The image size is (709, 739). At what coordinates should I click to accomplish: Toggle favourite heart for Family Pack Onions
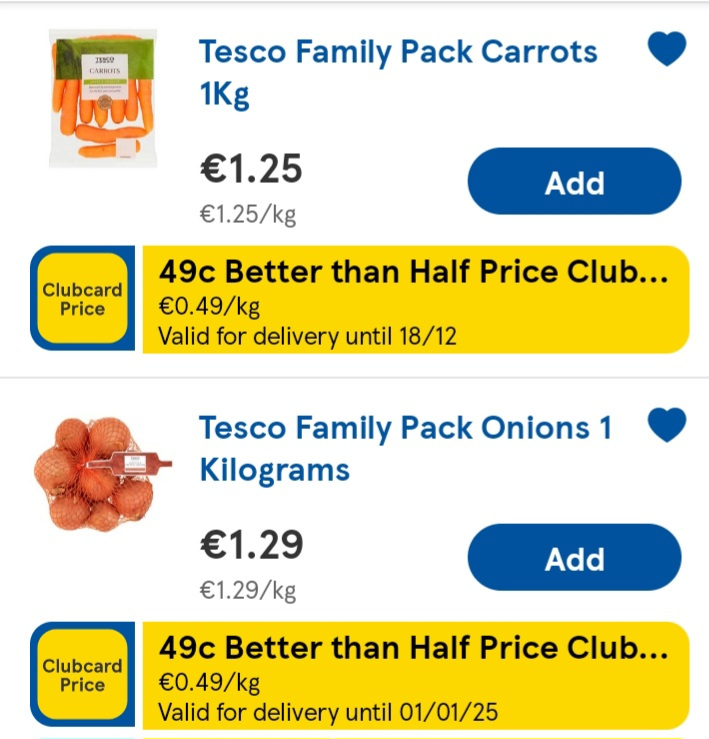667,425
